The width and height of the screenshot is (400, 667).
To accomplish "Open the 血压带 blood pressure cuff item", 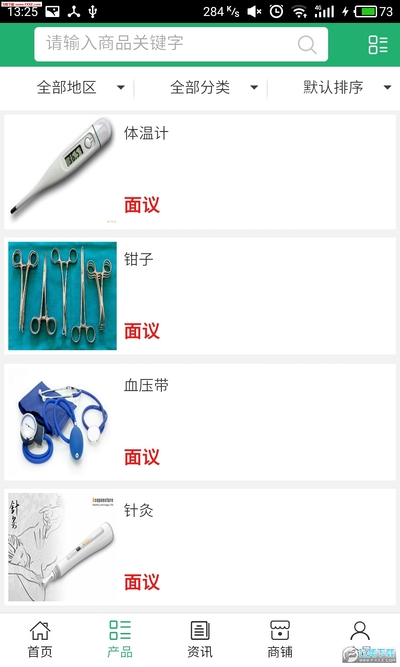I will click(x=200, y=422).
